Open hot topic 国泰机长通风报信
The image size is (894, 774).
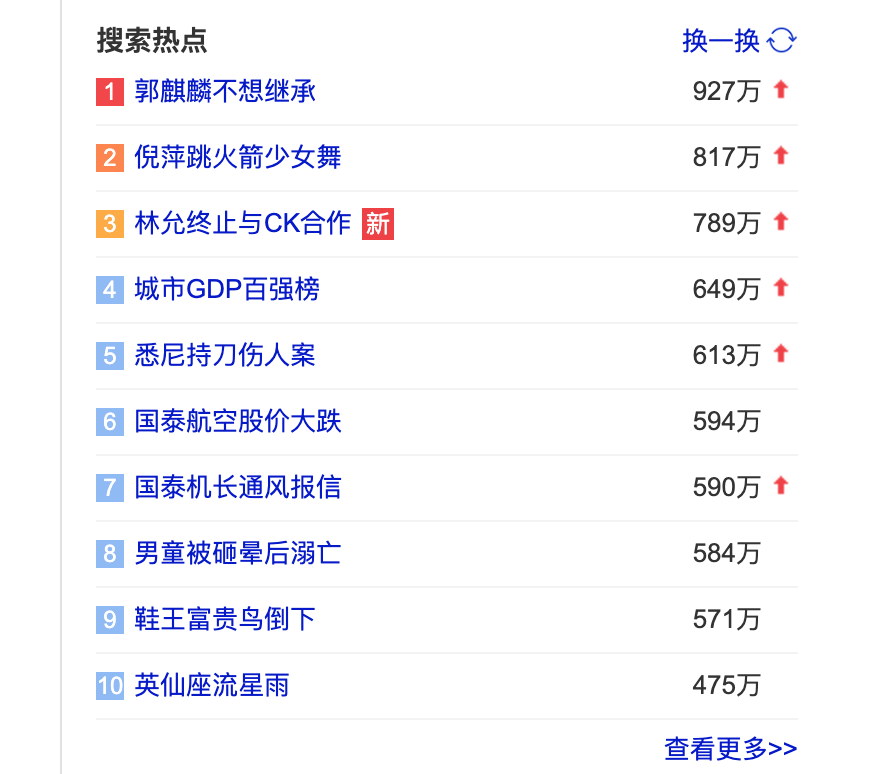click(x=238, y=488)
